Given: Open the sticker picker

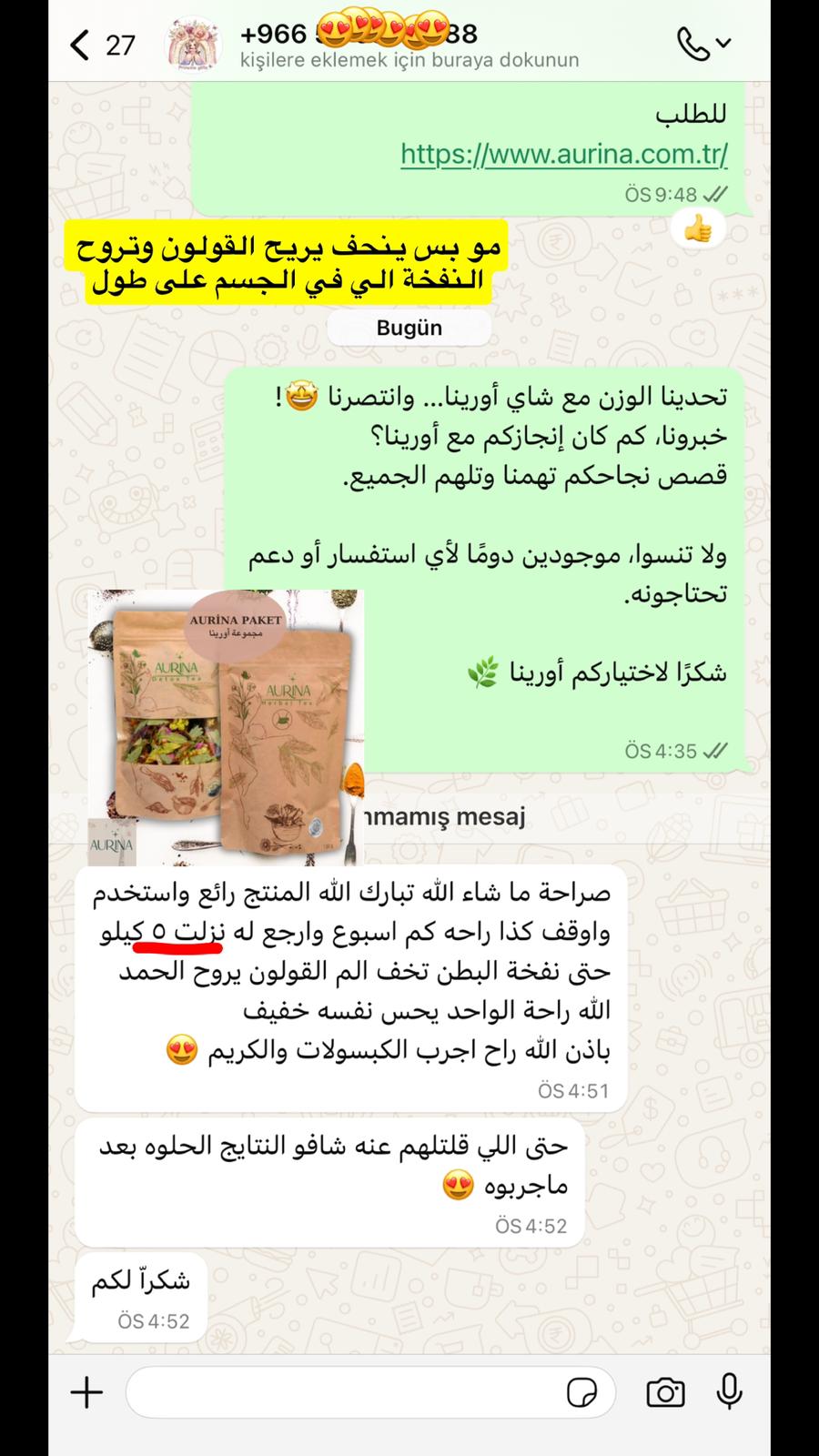Looking at the screenshot, I should (x=581, y=1392).
